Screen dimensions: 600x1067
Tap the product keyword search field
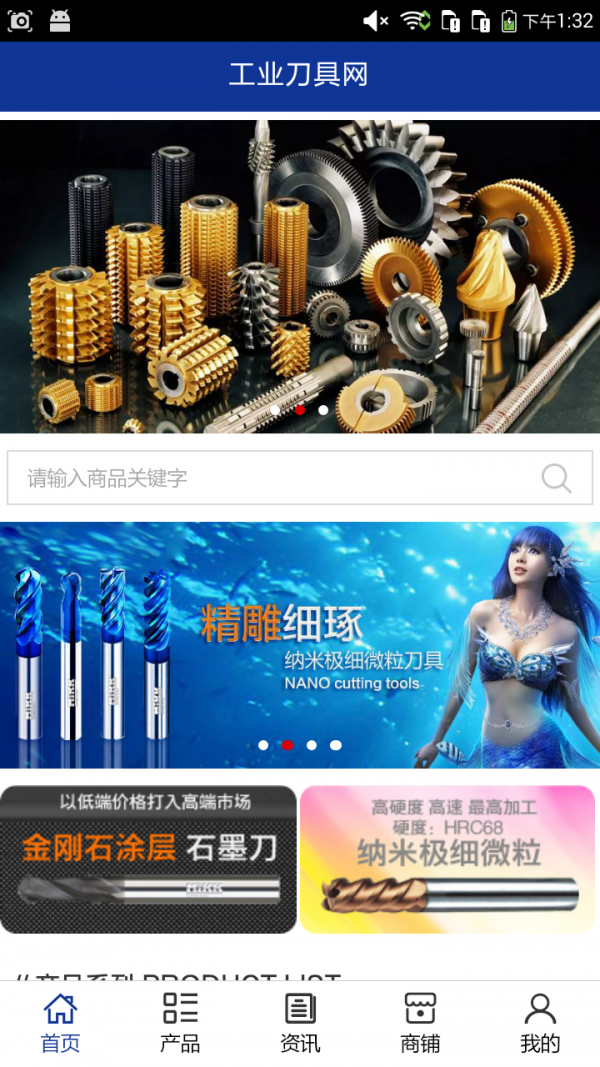tap(270, 478)
